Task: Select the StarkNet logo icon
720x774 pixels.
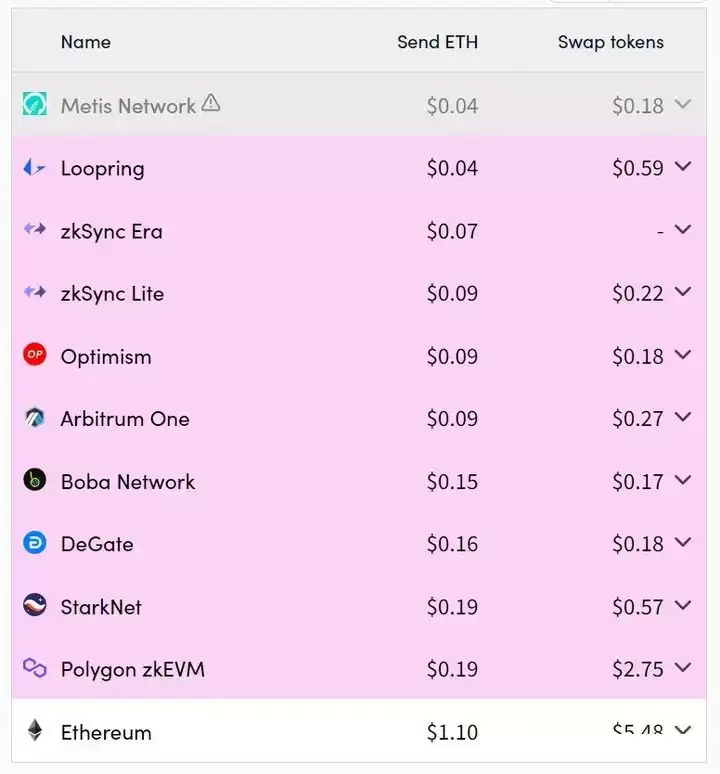Action: 33,606
